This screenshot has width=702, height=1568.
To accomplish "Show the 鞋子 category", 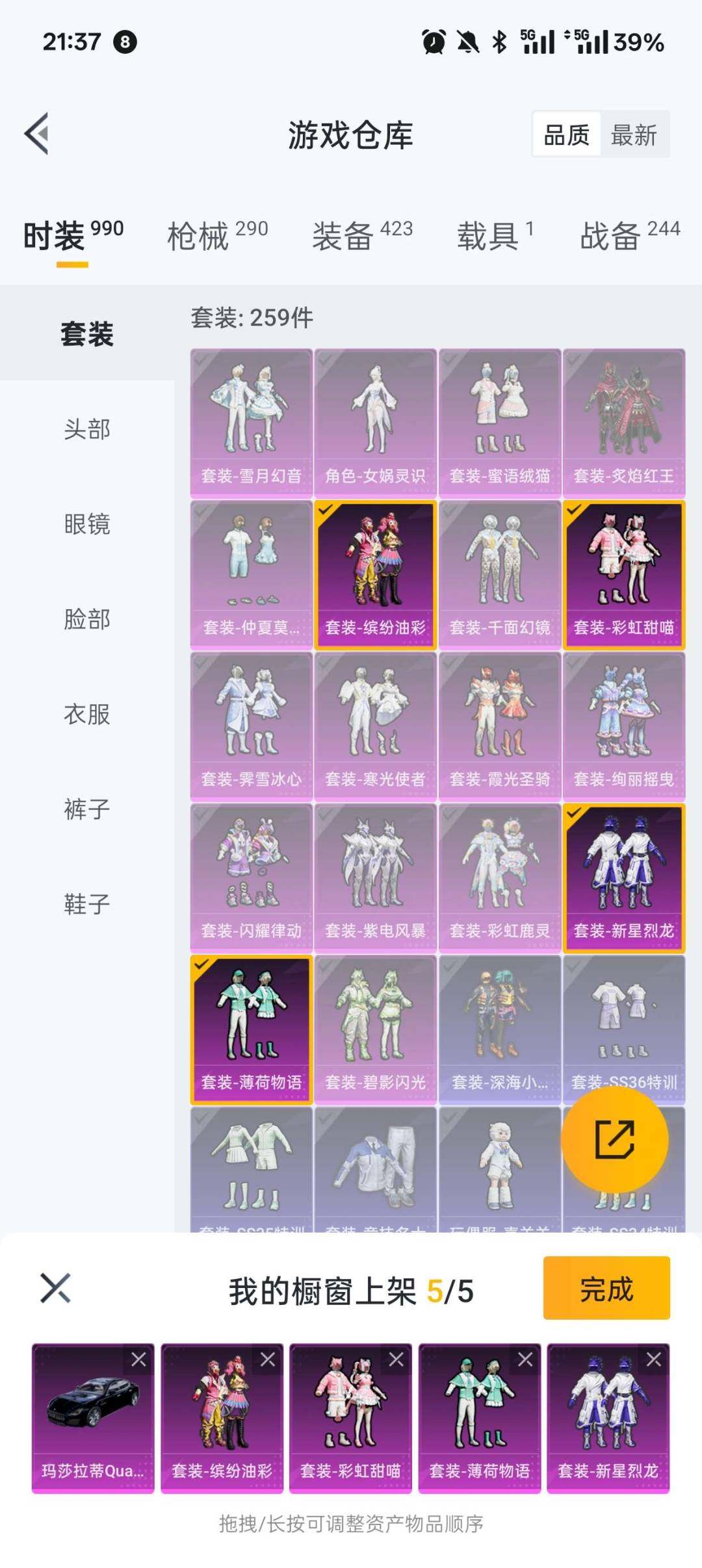I will 87,904.
